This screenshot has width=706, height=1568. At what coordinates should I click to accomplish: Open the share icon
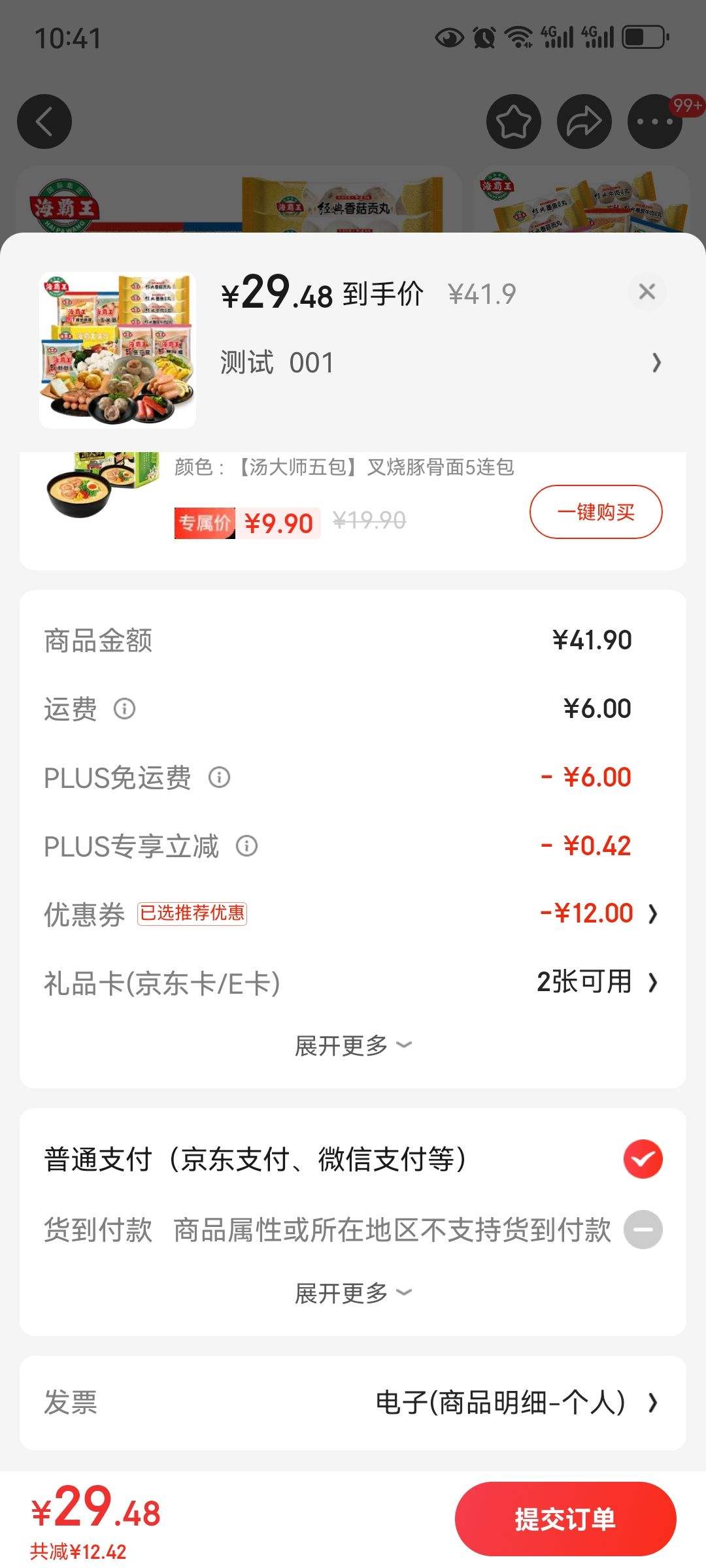coord(584,121)
